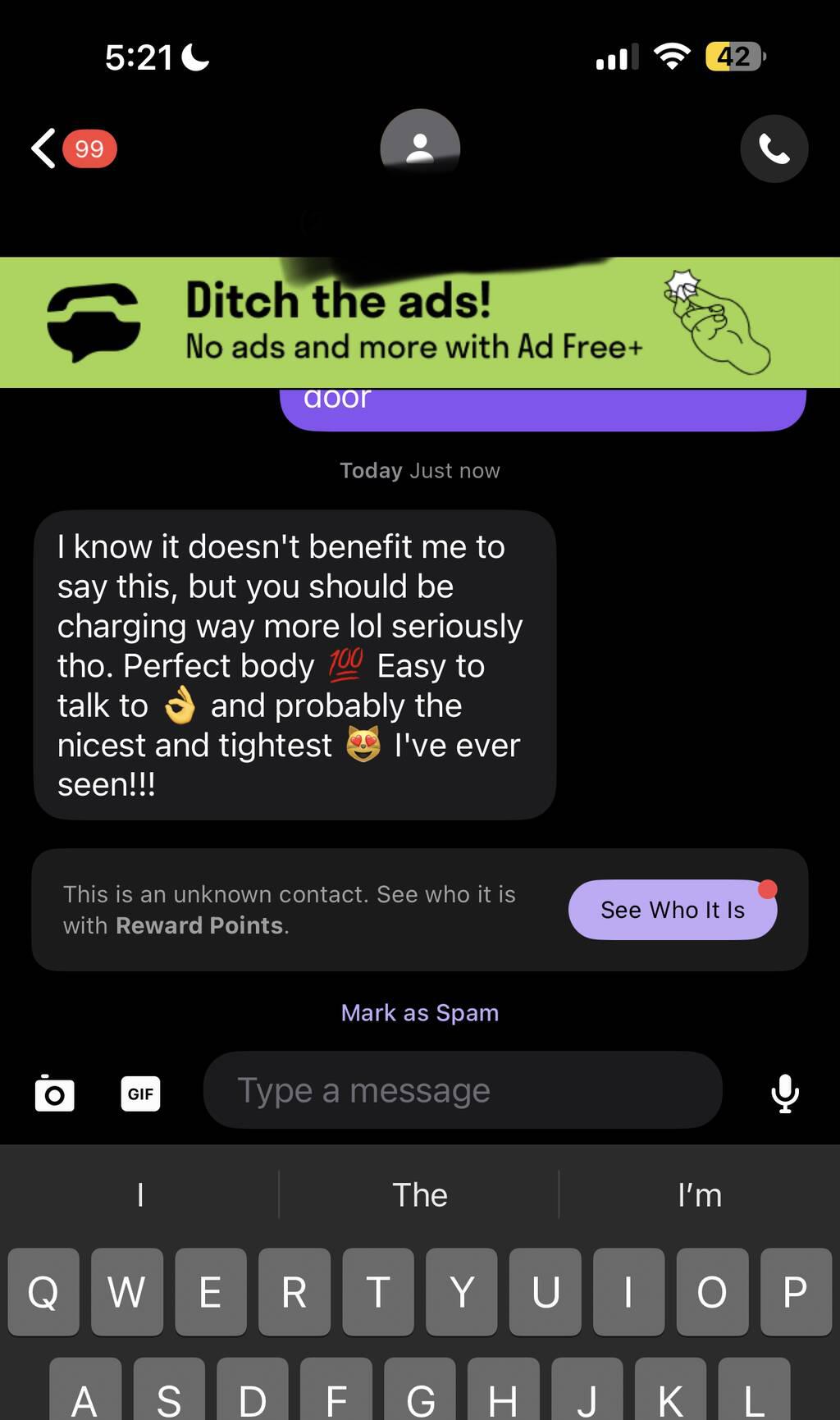Open the contact profile avatar
The height and width of the screenshot is (1420, 840).
pyautogui.click(x=420, y=148)
